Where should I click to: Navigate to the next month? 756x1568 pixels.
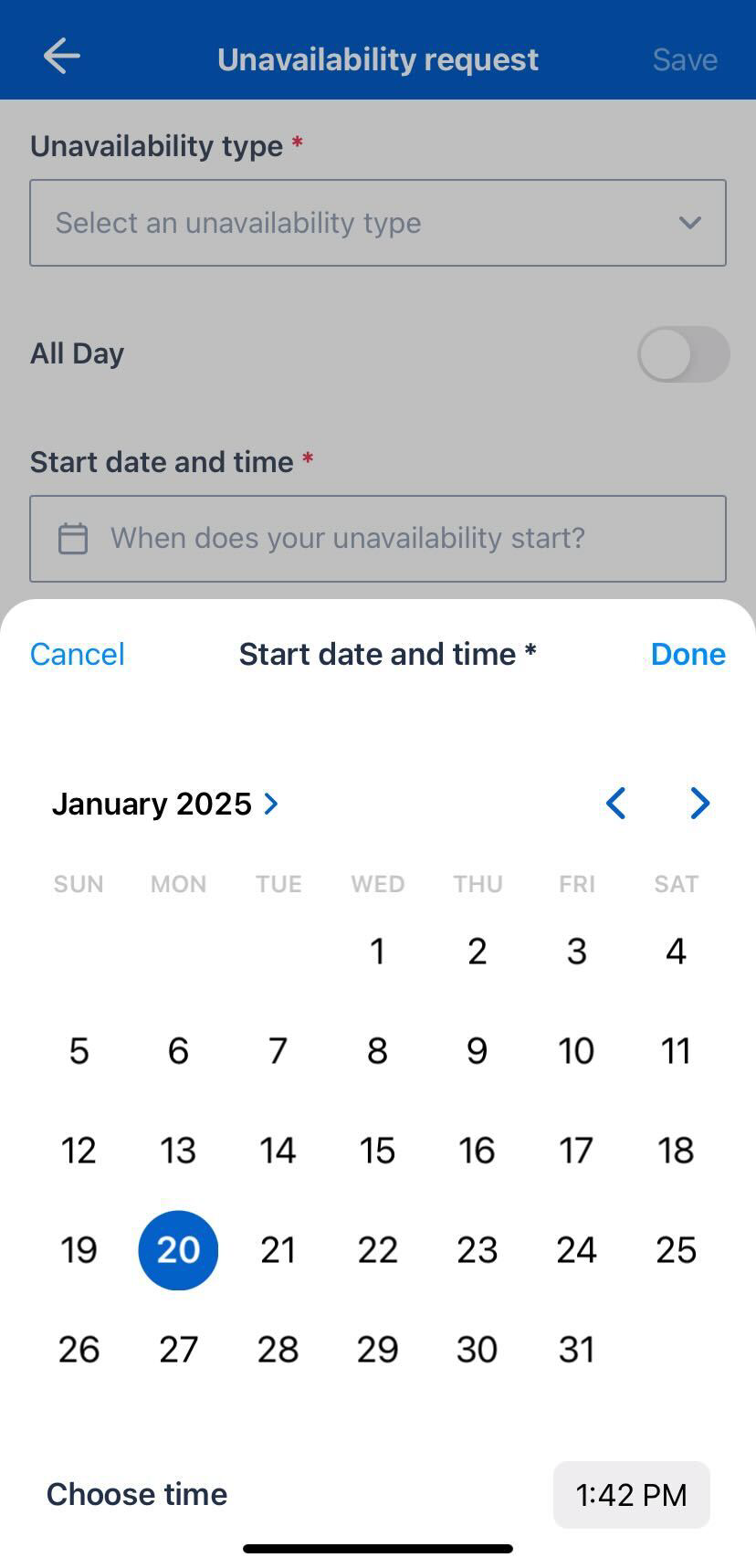699,804
